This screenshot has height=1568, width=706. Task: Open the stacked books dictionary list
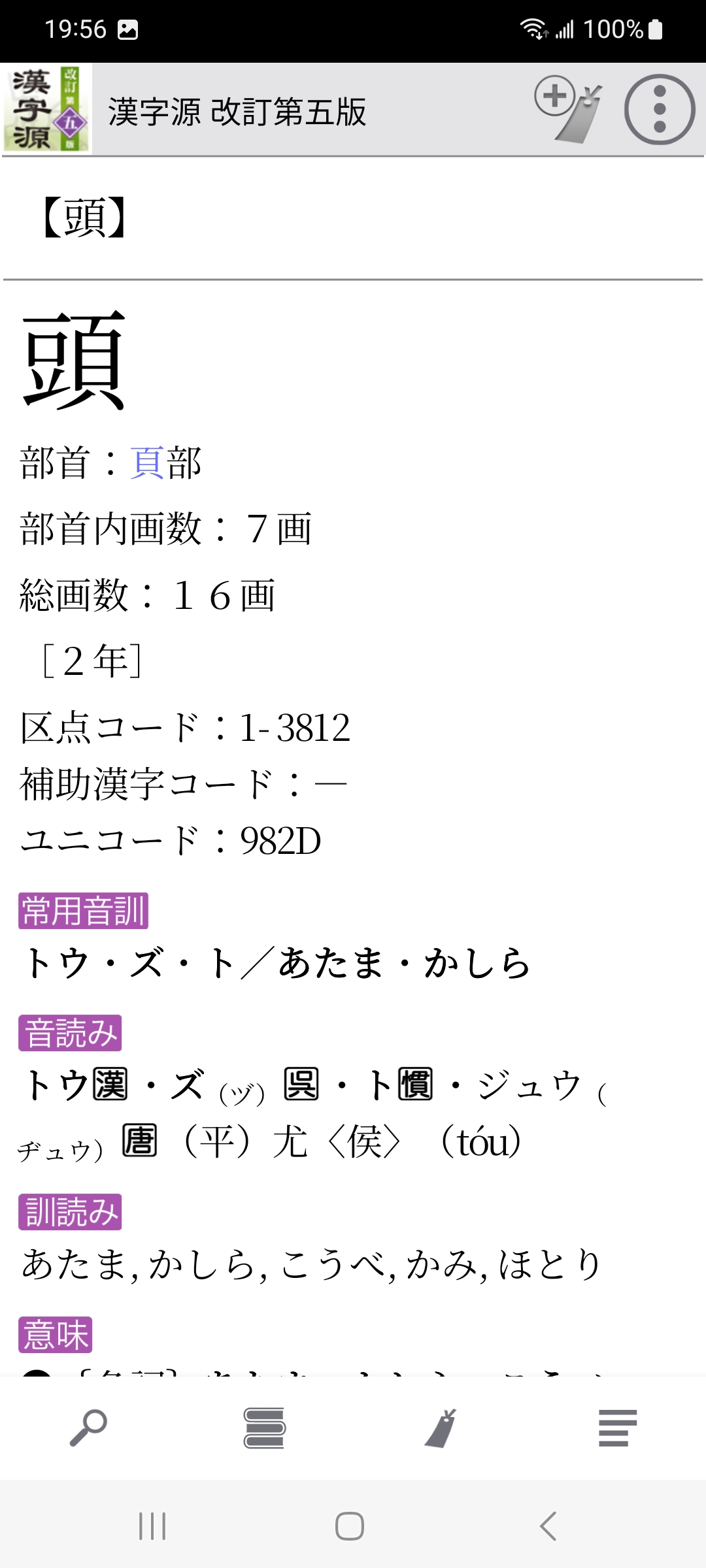pos(264,1427)
